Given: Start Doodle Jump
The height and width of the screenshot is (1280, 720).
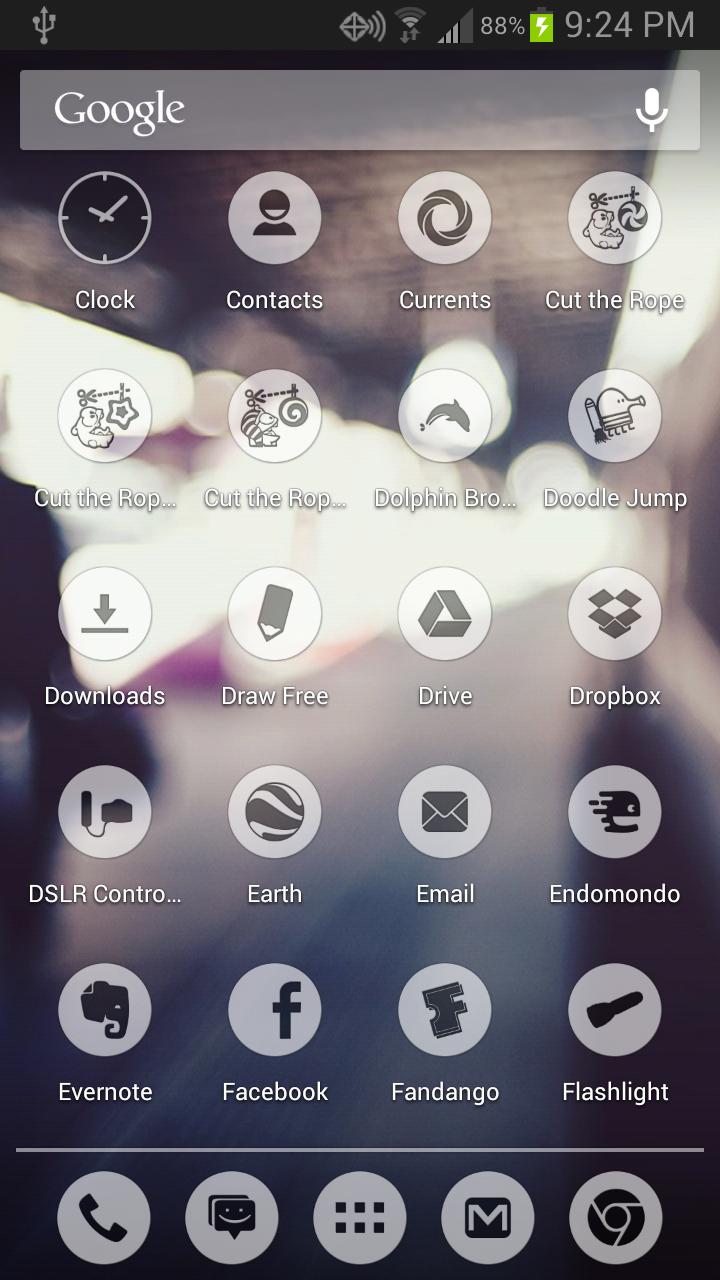Looking at the screenshot, I should [x=615, y=415].
